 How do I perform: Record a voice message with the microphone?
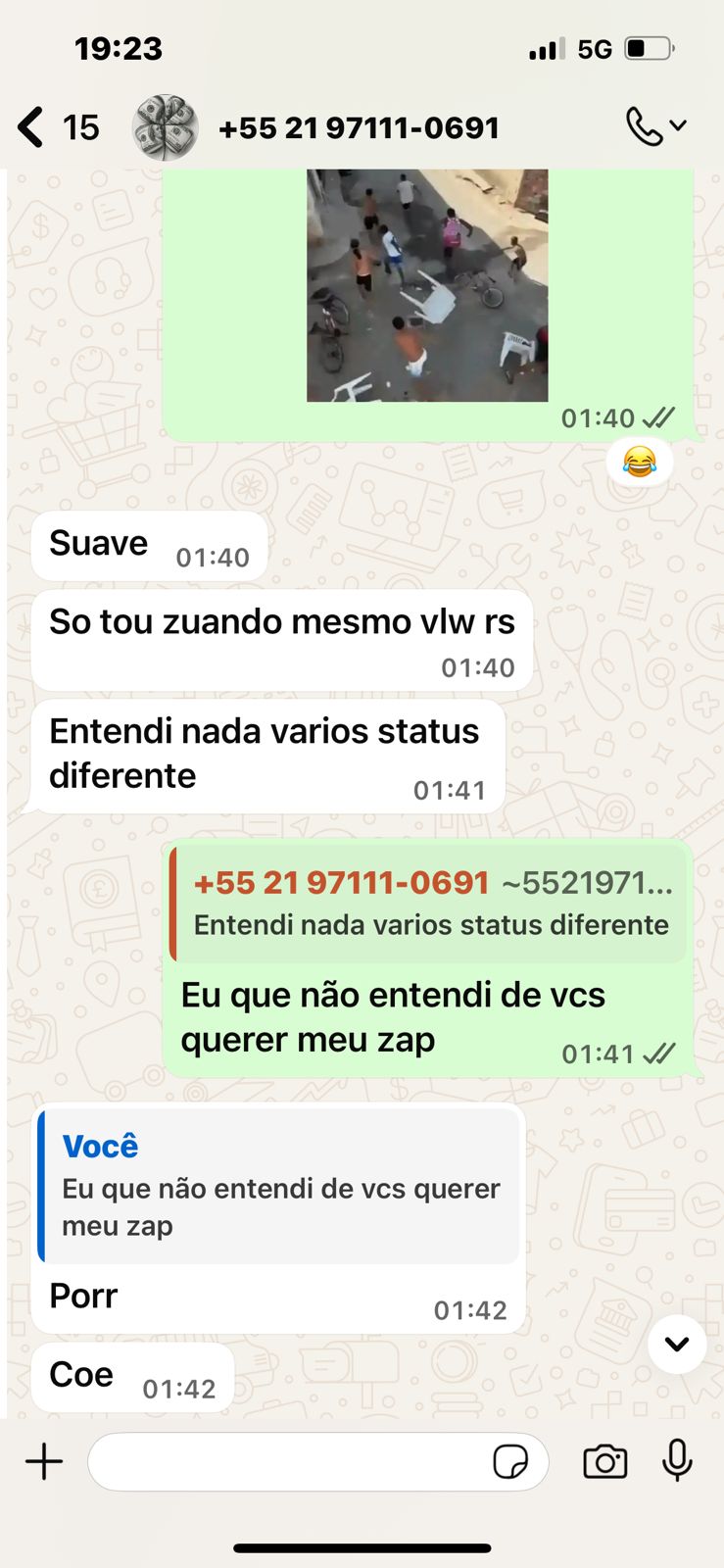677,1461
